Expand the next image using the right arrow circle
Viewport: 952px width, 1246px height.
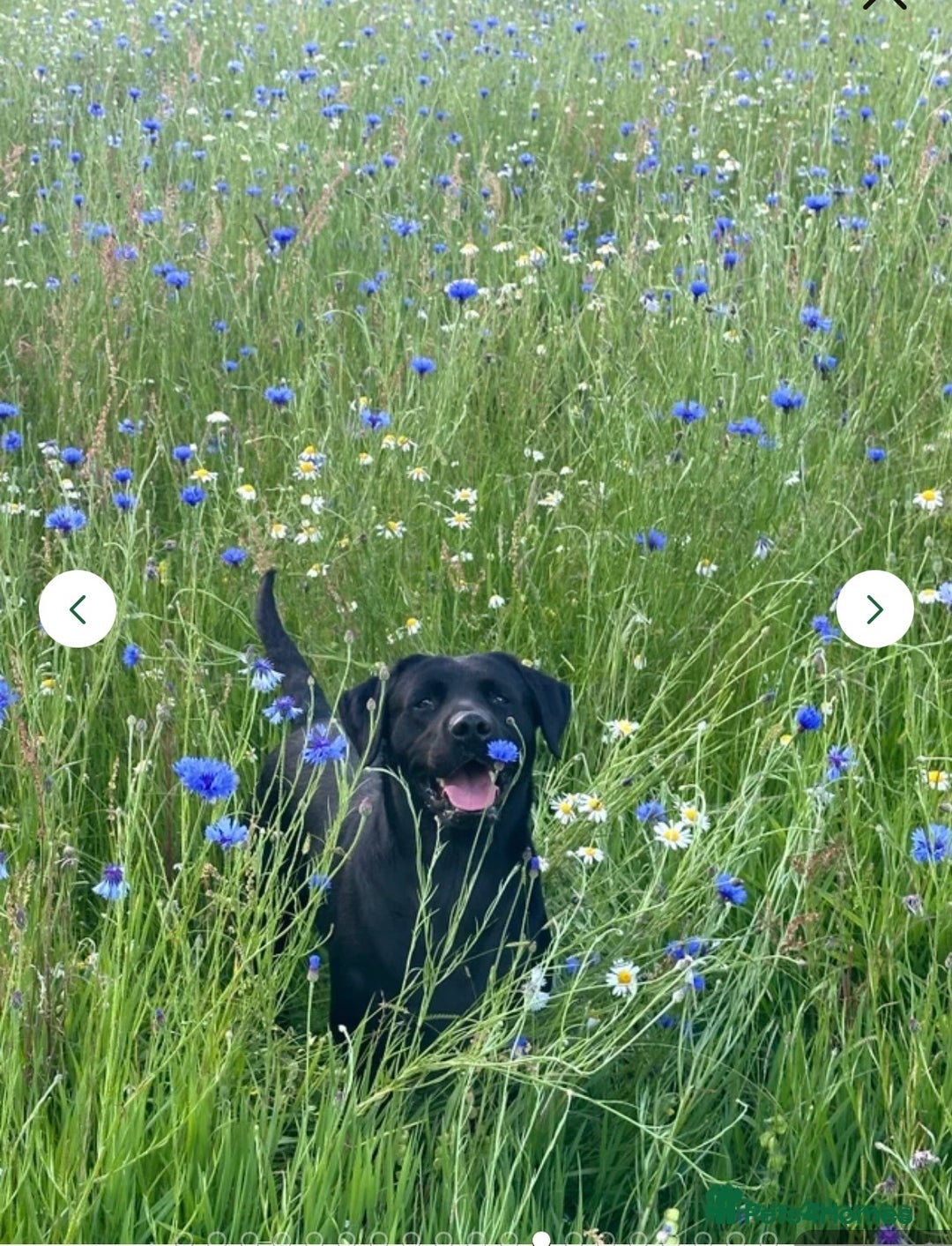click(x=874, y=607)
